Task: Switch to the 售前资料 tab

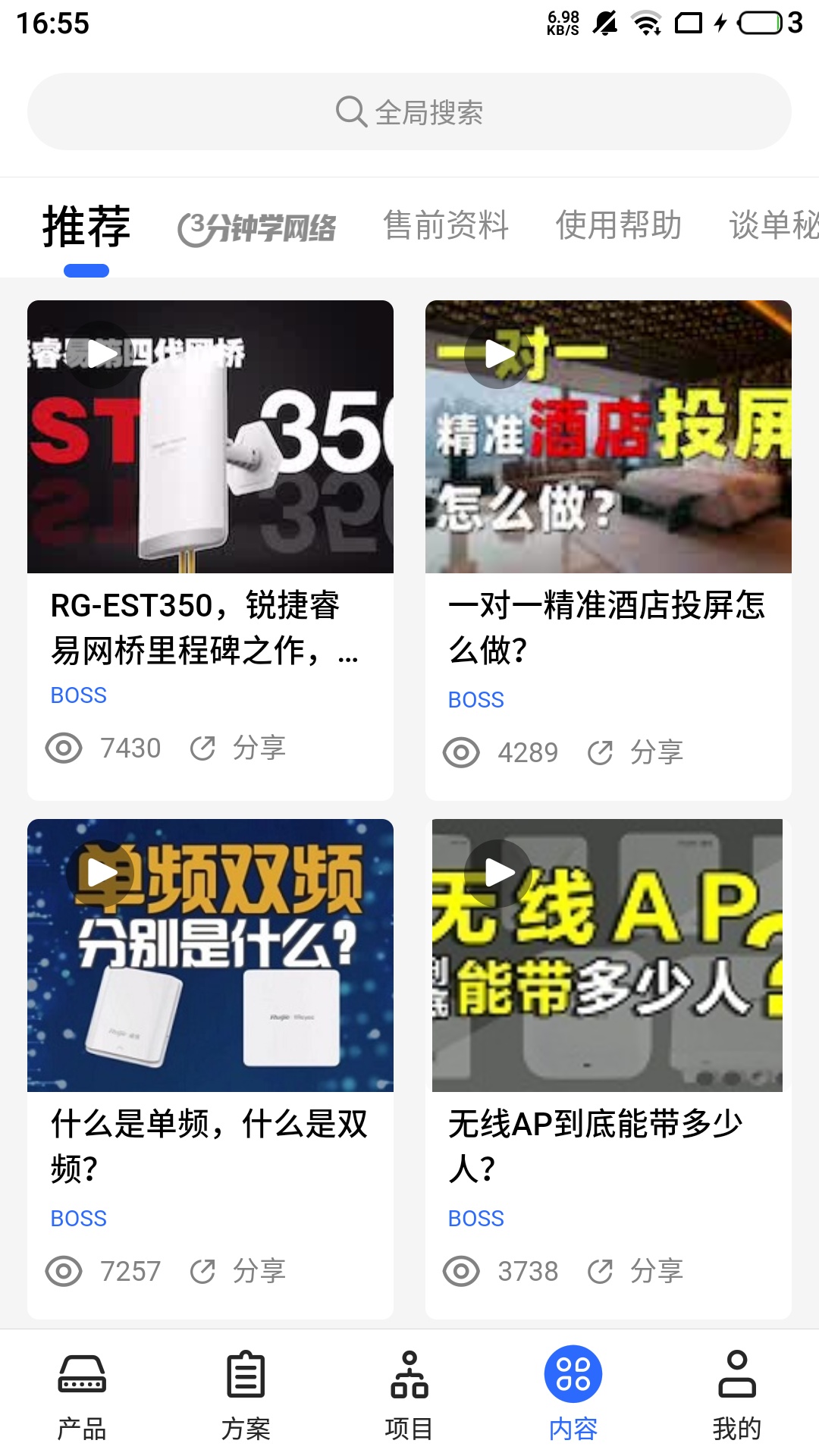Action: point(446,225)
